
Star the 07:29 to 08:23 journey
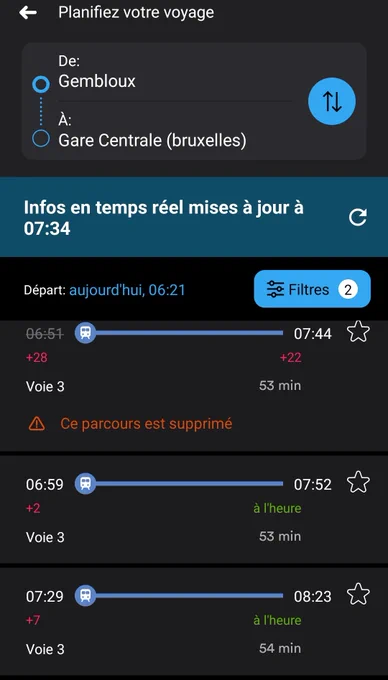click(358, 594)
